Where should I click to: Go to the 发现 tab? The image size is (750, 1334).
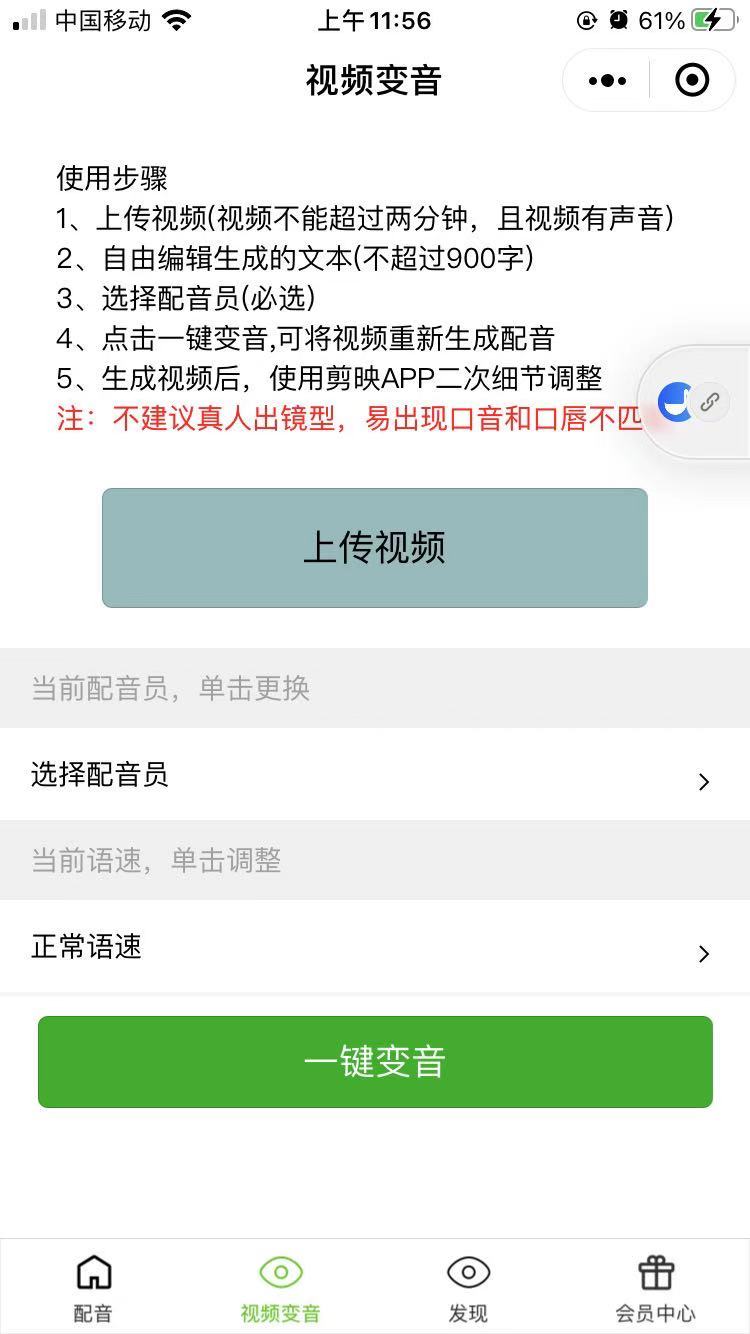tap(468, 1288)
